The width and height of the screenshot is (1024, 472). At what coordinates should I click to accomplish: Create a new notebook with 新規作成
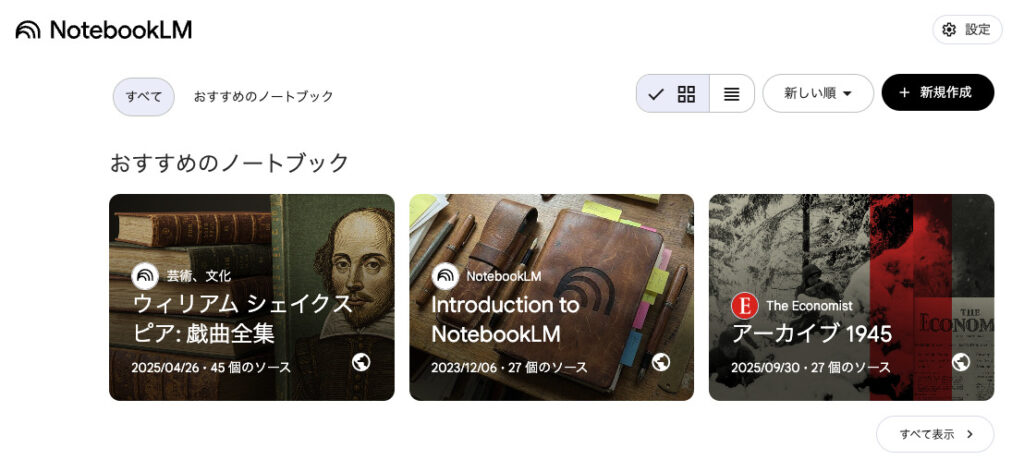tap(937, 93)
